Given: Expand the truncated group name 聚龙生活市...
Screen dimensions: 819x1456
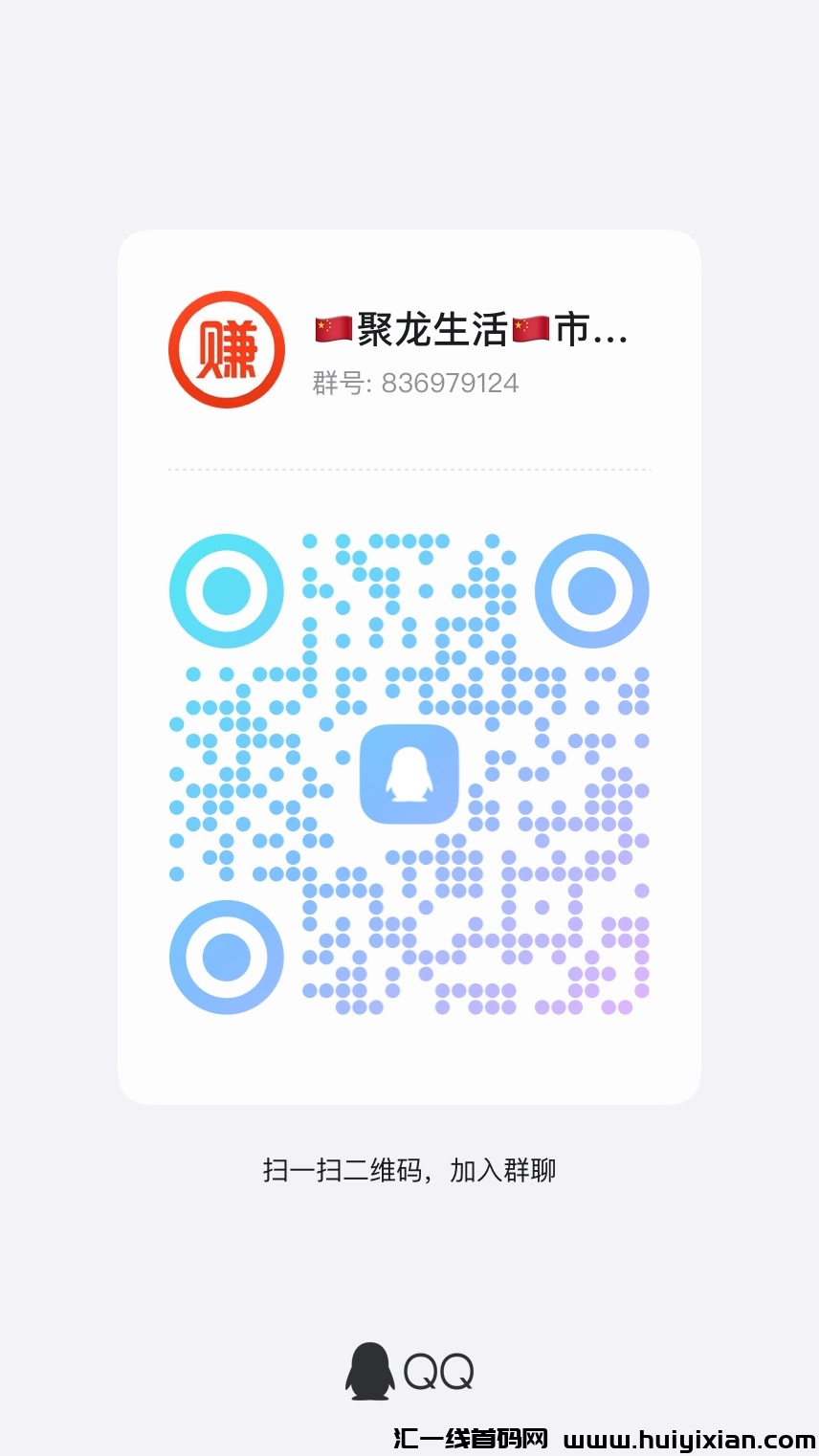Looking at the screenshot, I should 450,330.
